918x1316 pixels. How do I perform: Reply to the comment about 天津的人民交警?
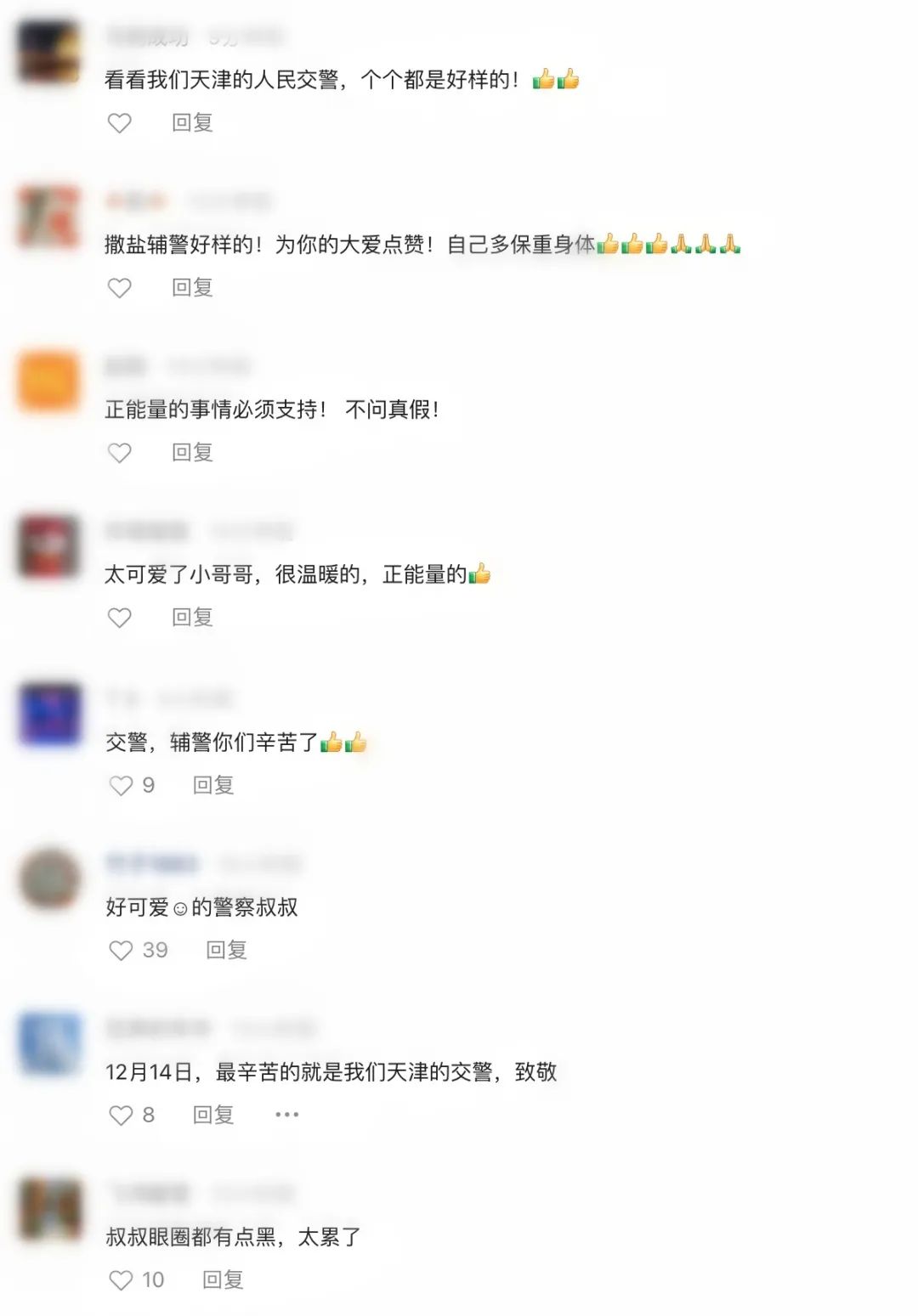coord(192,123)
